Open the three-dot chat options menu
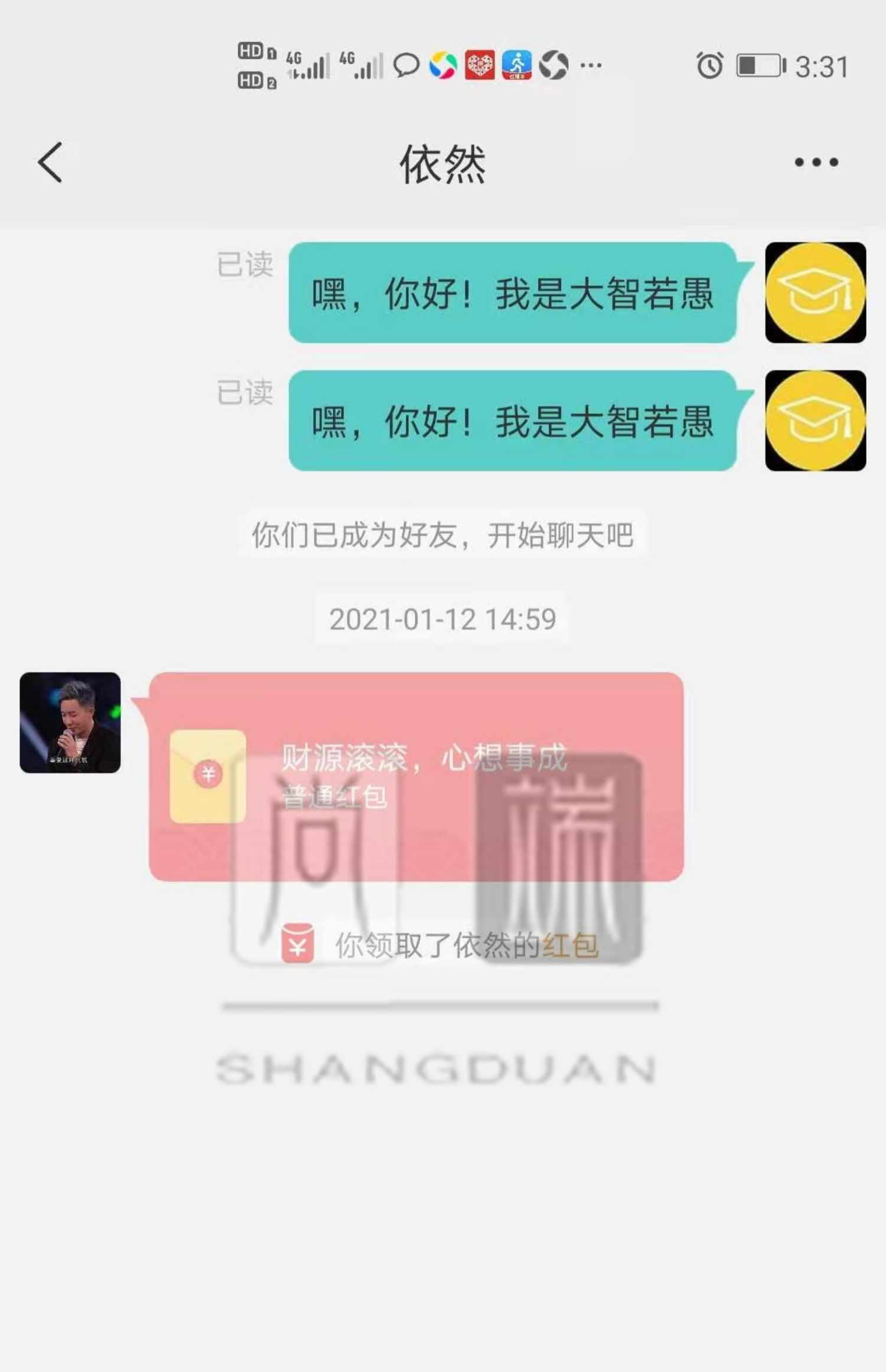The width and height of the screenshot is (886, 1372). pyautogui.click(x=816, y=162)
